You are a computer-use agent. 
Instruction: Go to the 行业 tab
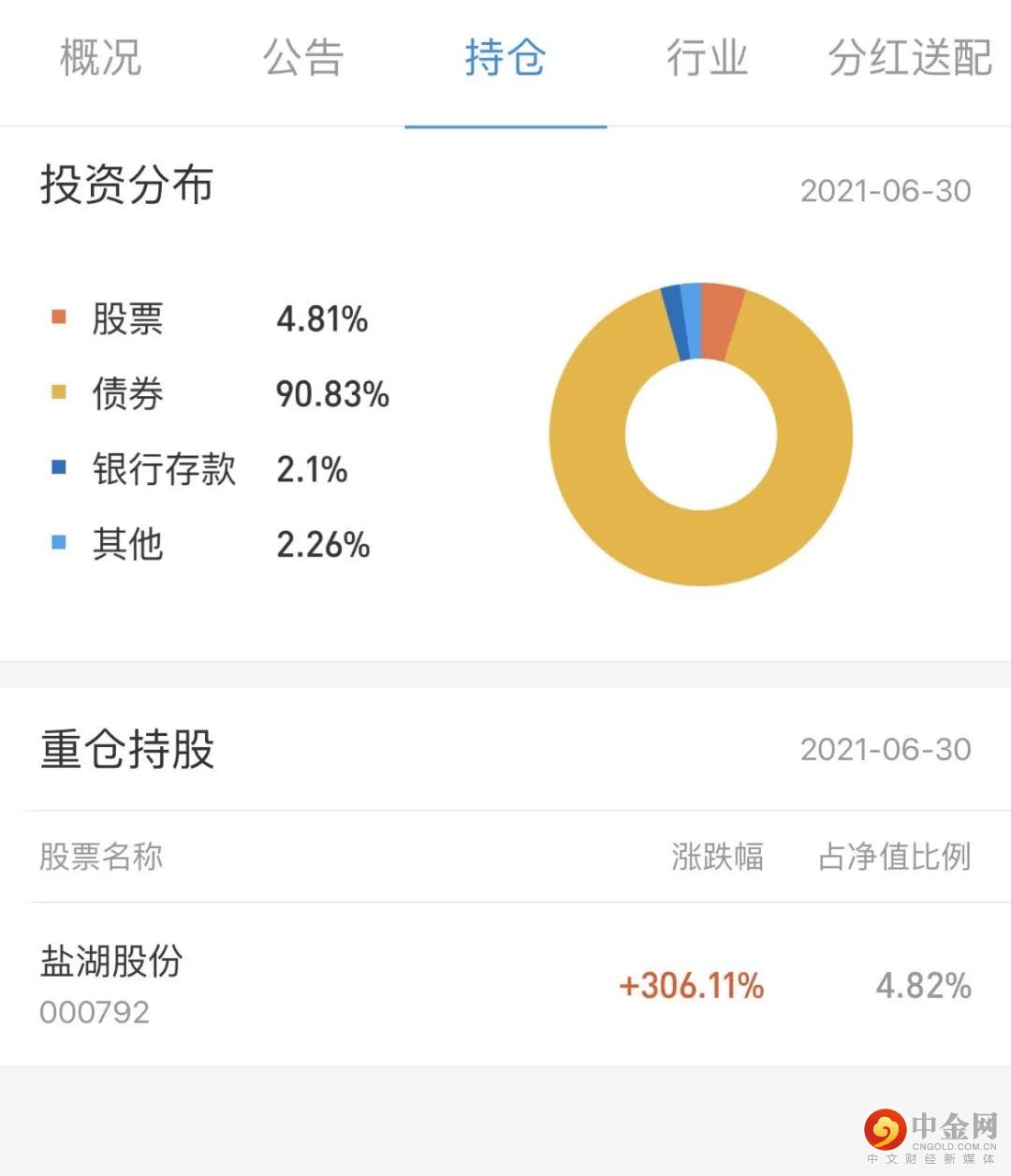(x=708, y=58)
